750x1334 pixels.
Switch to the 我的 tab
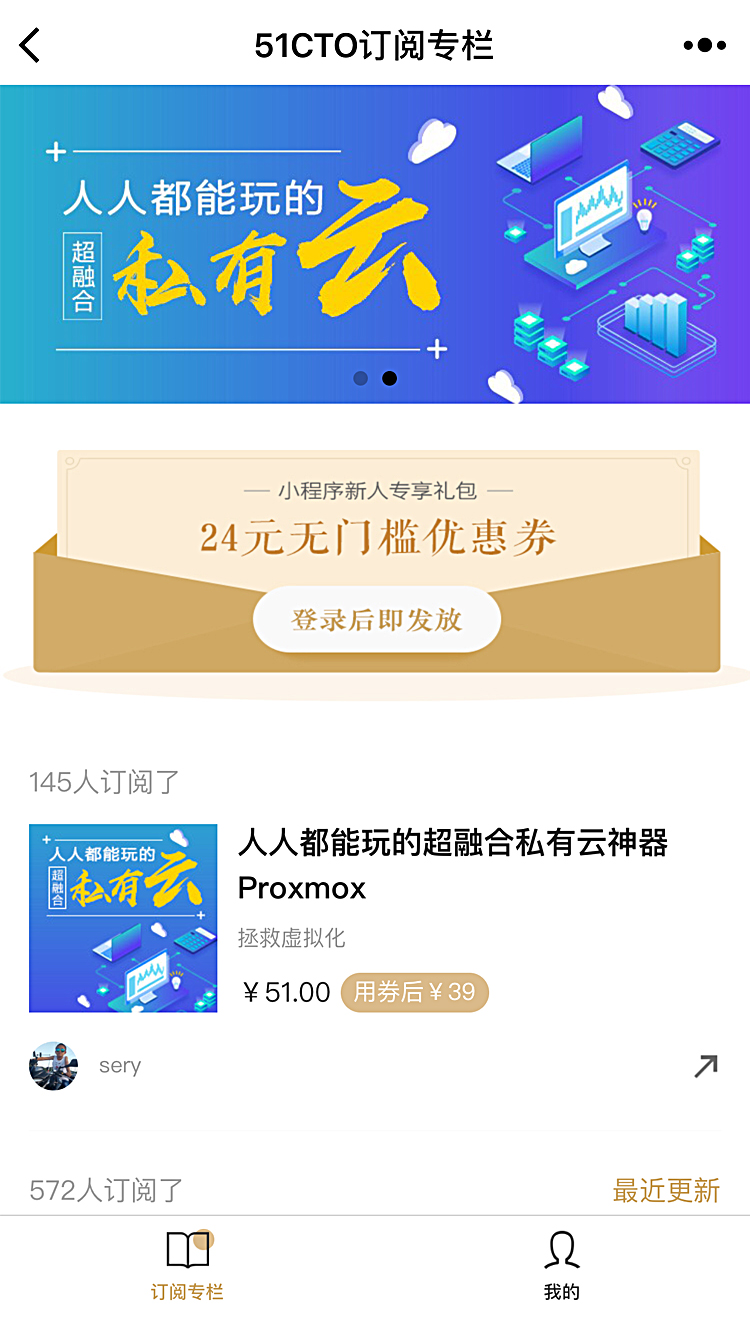pyautogui.click(x=562, y=1266)
